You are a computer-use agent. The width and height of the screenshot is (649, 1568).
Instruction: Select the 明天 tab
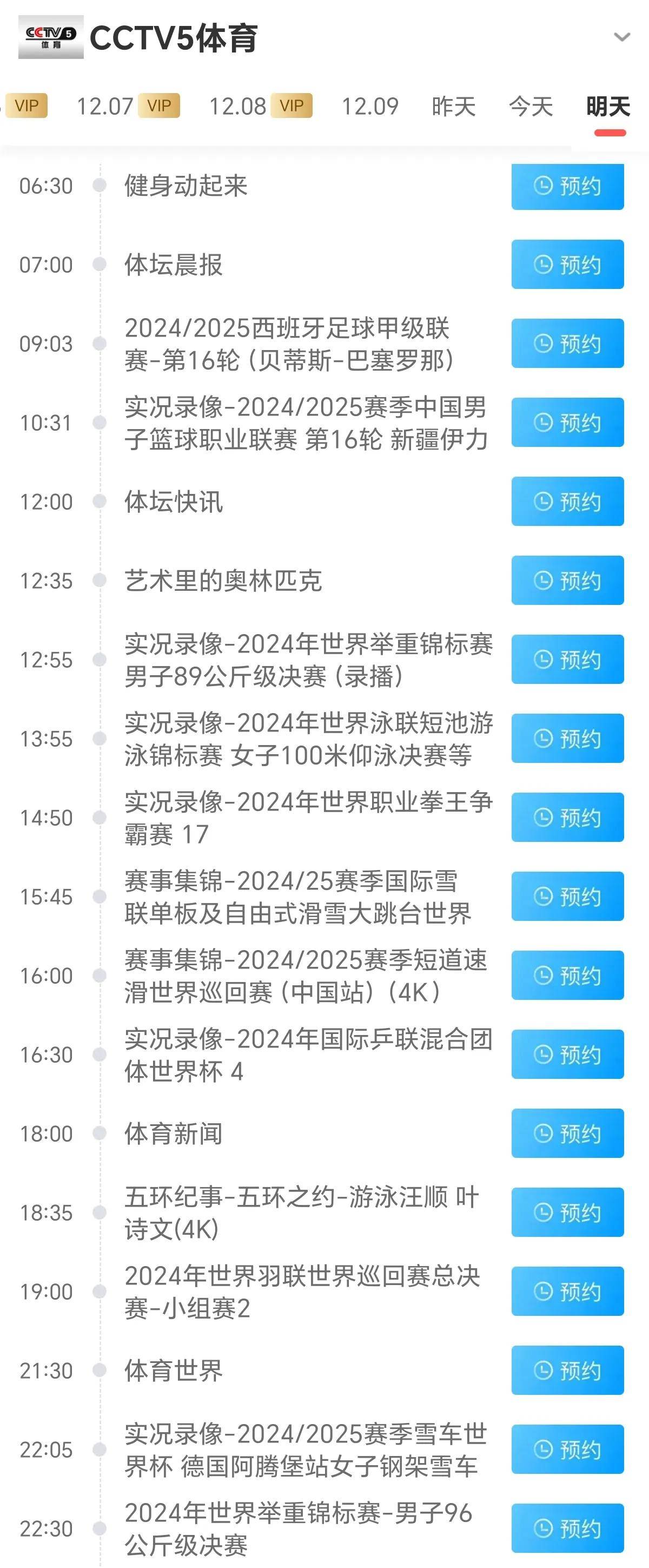[x=608, y=107]
